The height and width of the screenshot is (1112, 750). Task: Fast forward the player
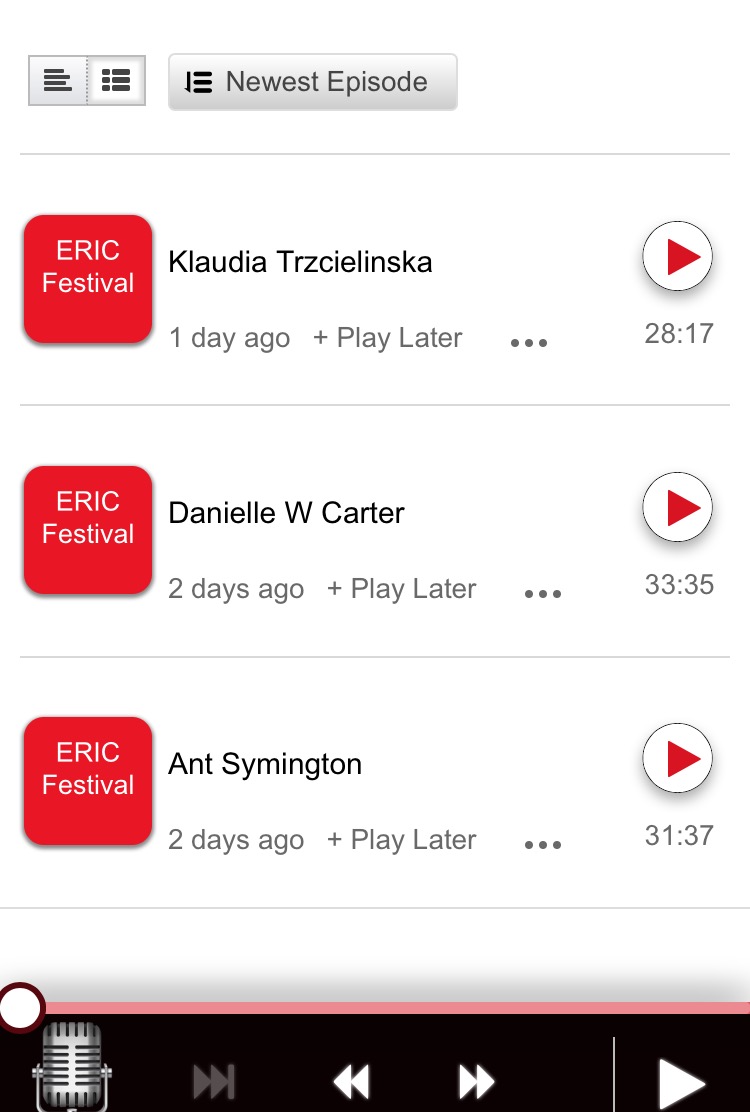[x=476, y=1082]
